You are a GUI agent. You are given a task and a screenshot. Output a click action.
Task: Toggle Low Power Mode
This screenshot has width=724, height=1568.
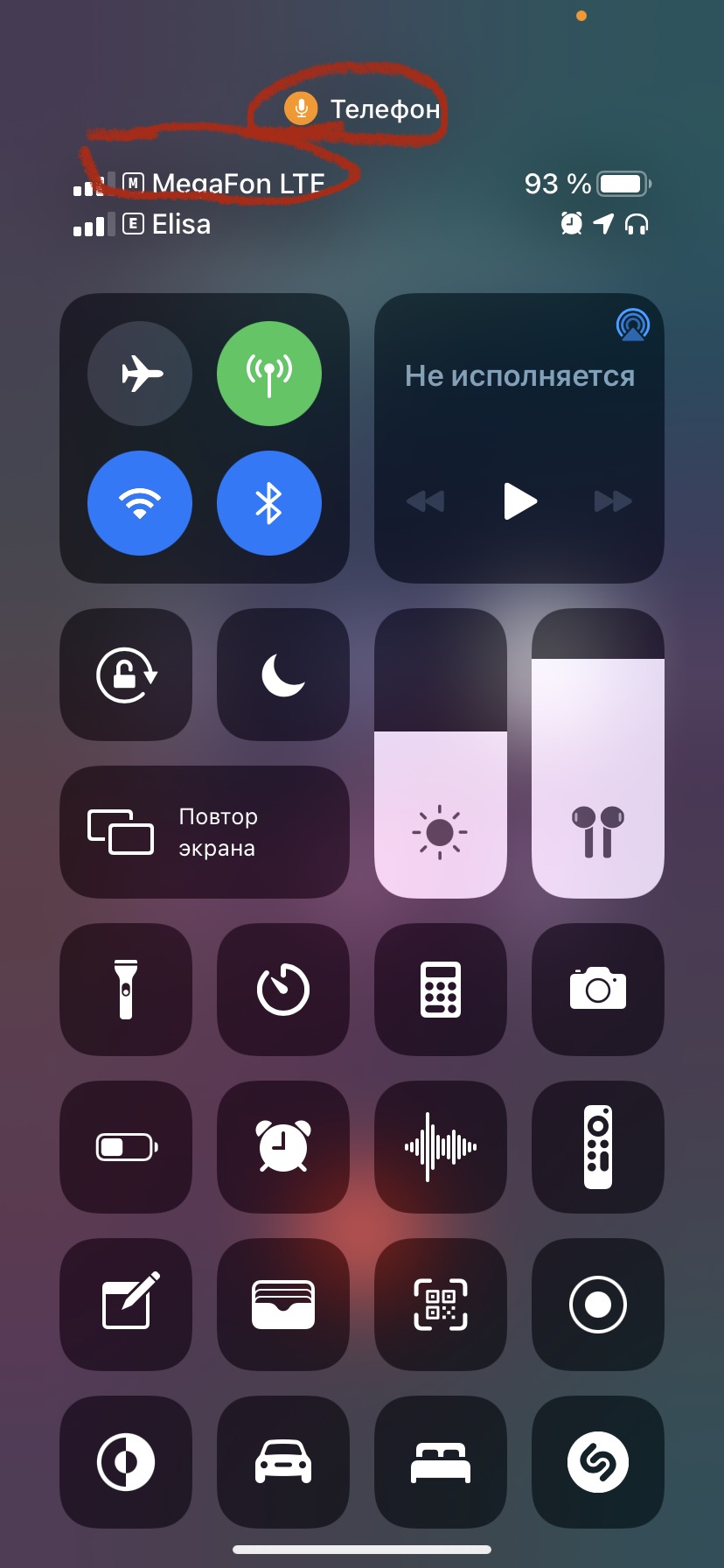(x=126, y=1147)
